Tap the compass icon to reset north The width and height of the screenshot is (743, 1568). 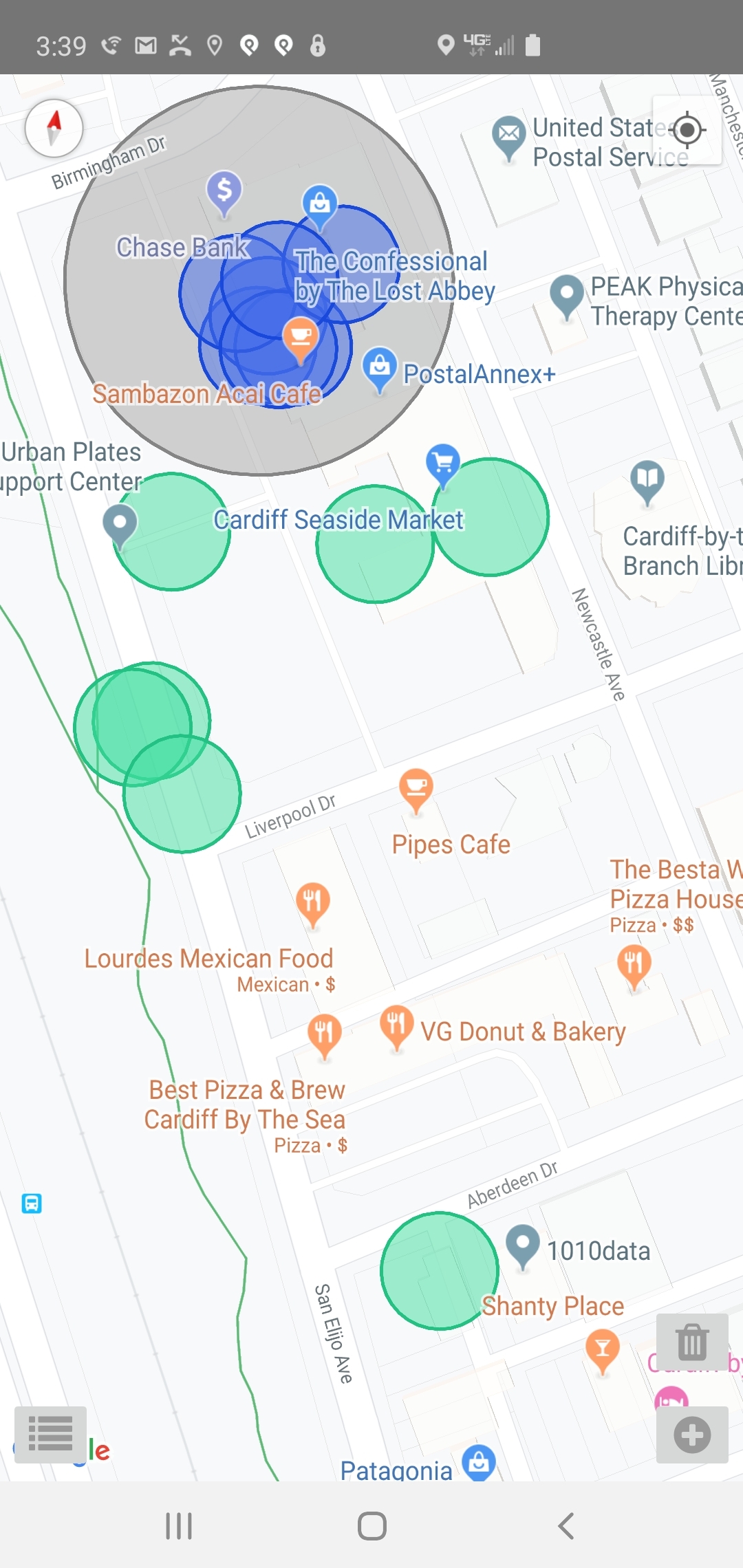(x=53, y=128)
